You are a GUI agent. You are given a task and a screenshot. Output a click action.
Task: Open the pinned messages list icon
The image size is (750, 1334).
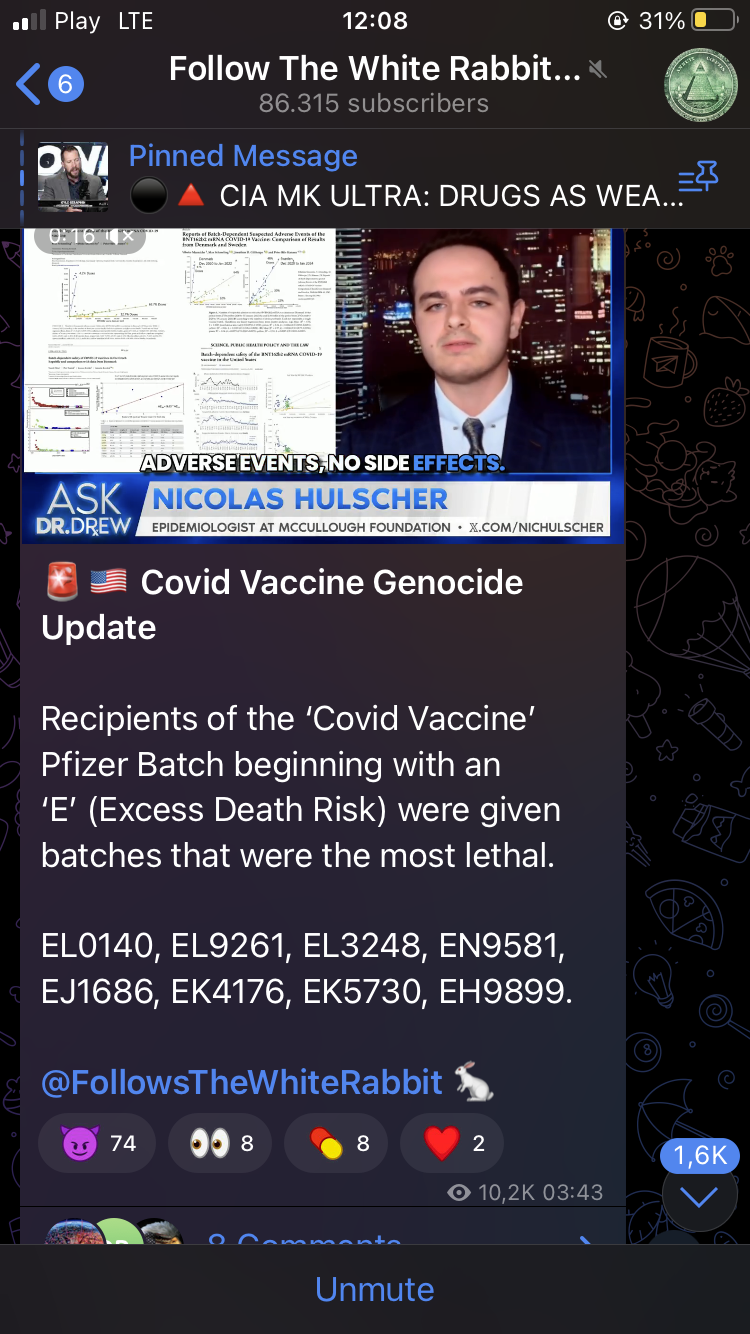tap(698, 177)
